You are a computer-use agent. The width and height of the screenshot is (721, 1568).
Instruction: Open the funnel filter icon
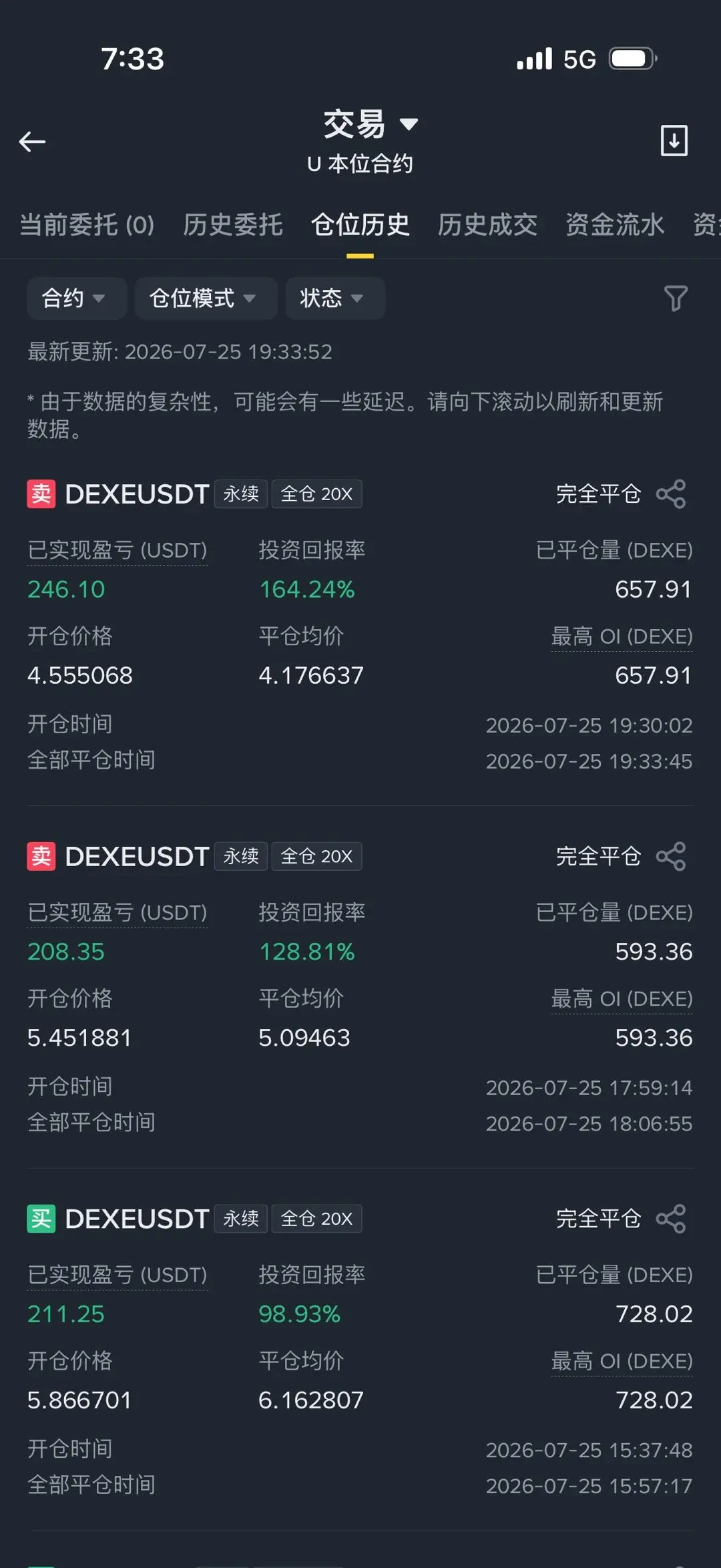676,298
